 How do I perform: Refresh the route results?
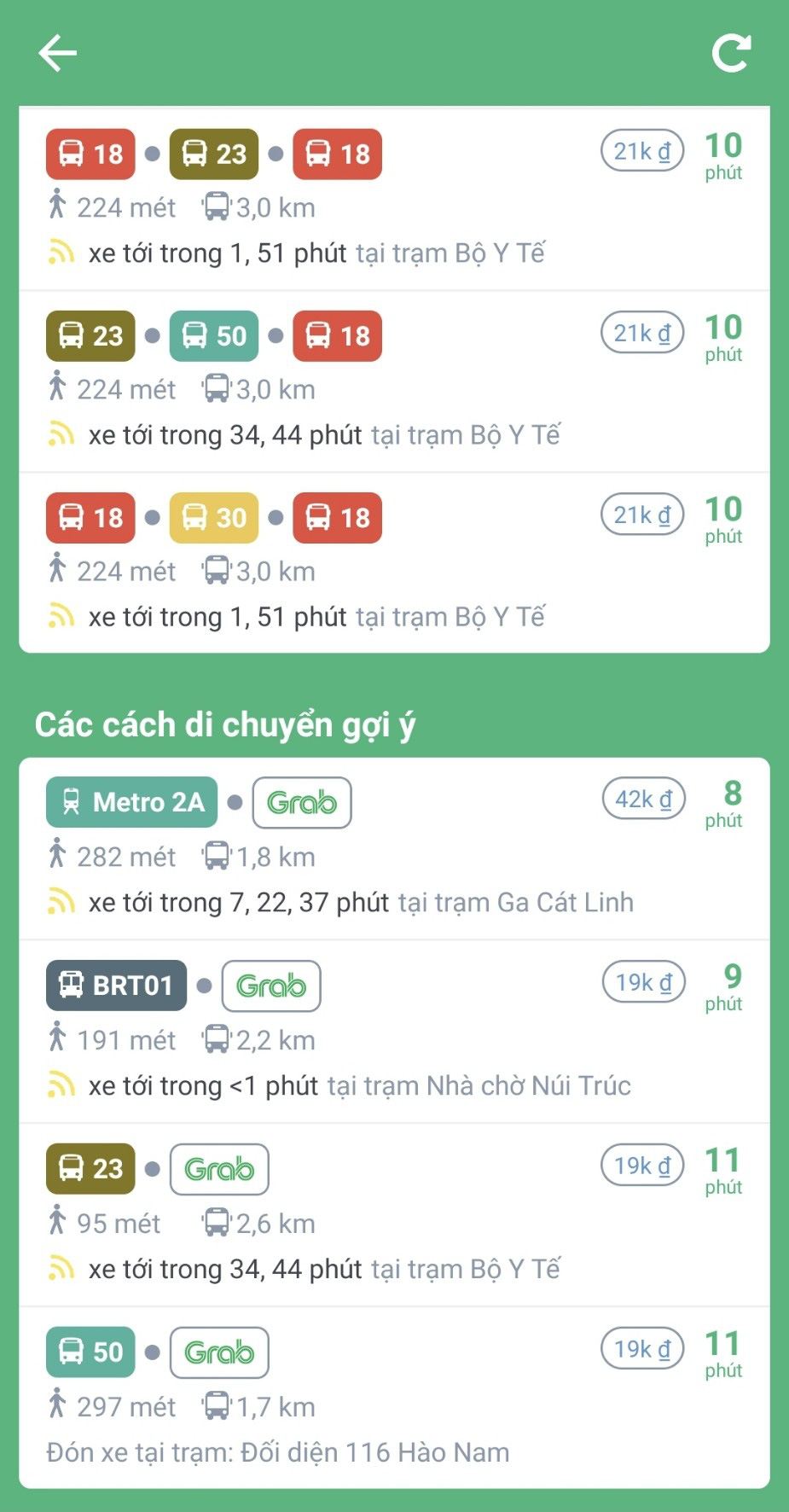click(x=732, y=53)
